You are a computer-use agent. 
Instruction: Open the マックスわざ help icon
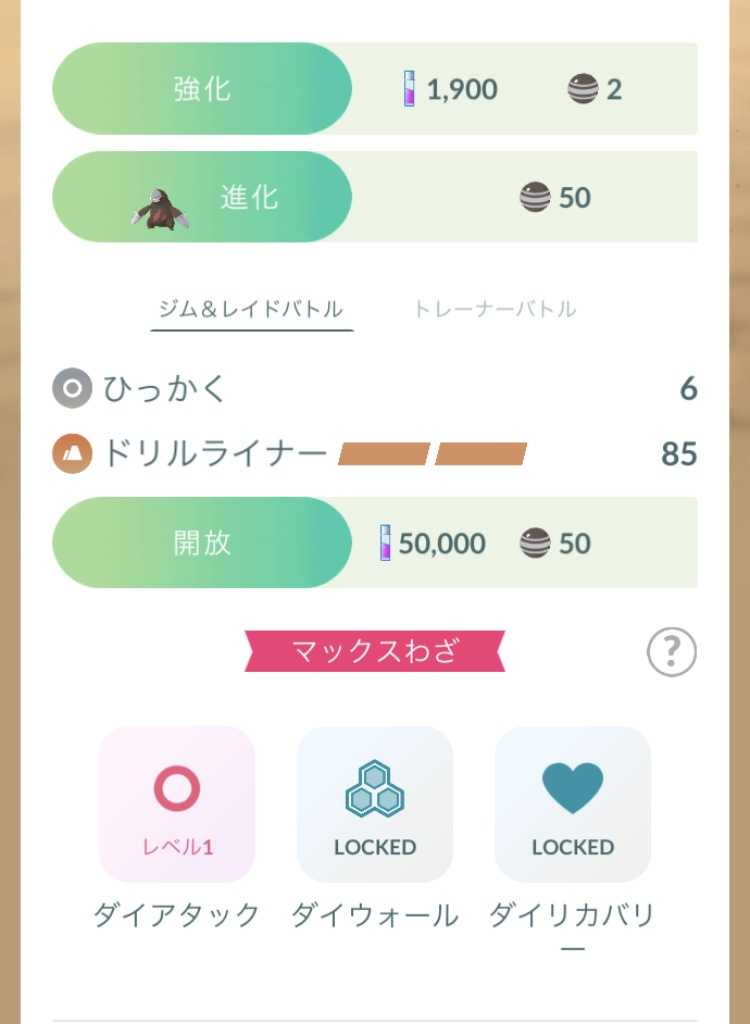(671, 654)
